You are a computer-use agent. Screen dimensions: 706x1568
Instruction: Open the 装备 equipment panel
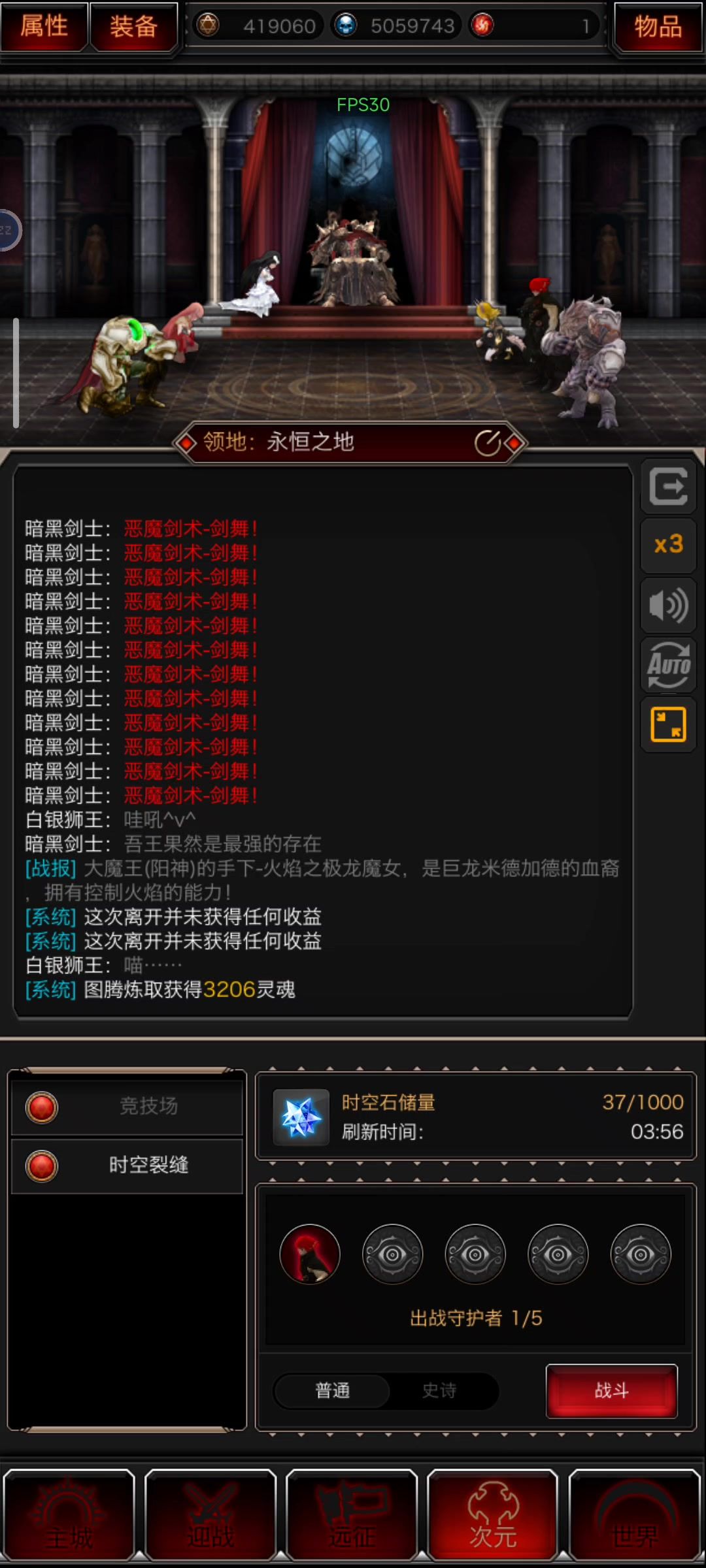click(x=133, y=27)
